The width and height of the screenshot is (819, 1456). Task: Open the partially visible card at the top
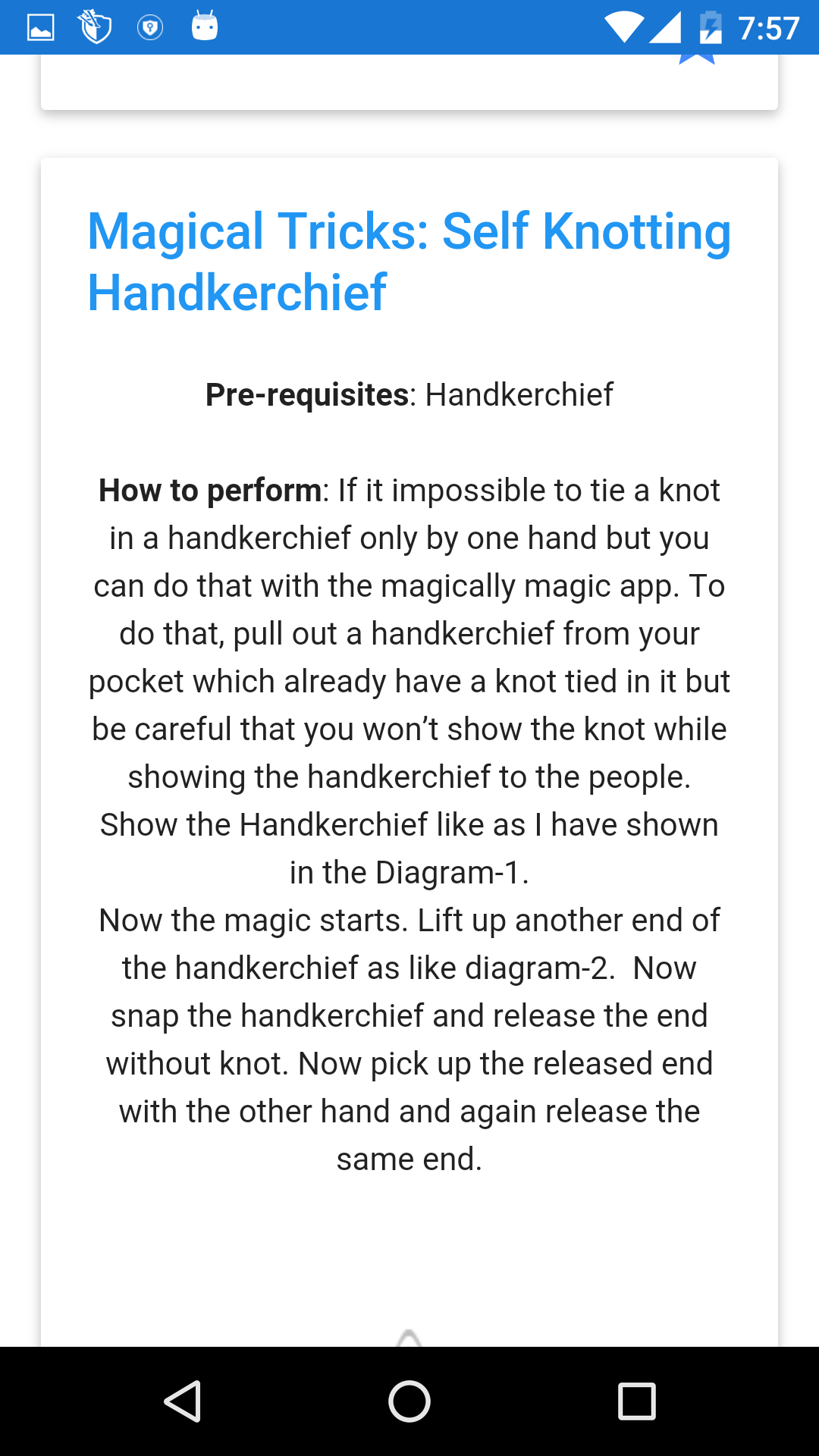409,83
